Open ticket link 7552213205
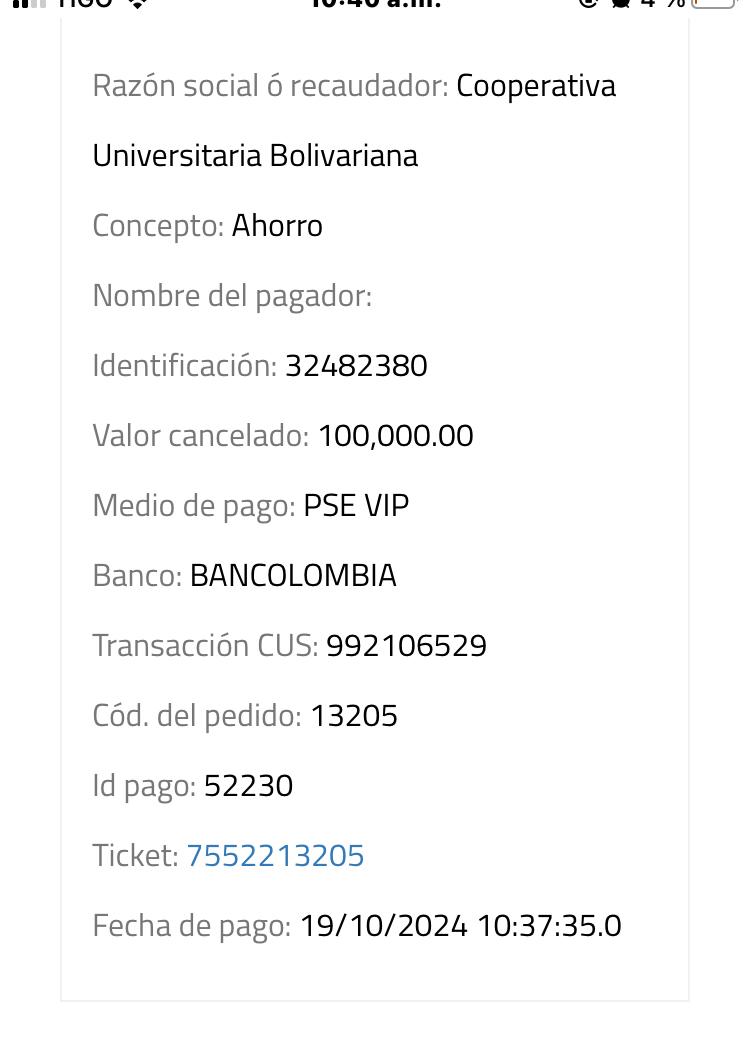This screenshot has width=750, height=1061. pos(275,856)
